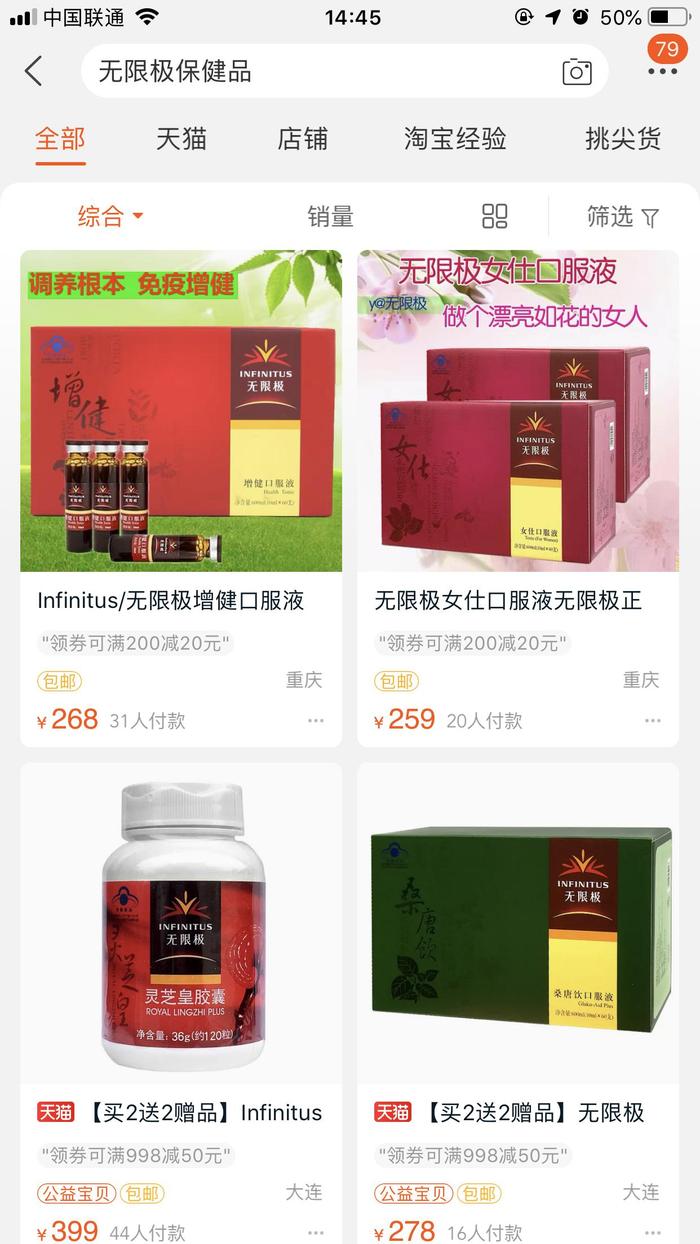Open the 筛选 filter panel

coord(623,216)
